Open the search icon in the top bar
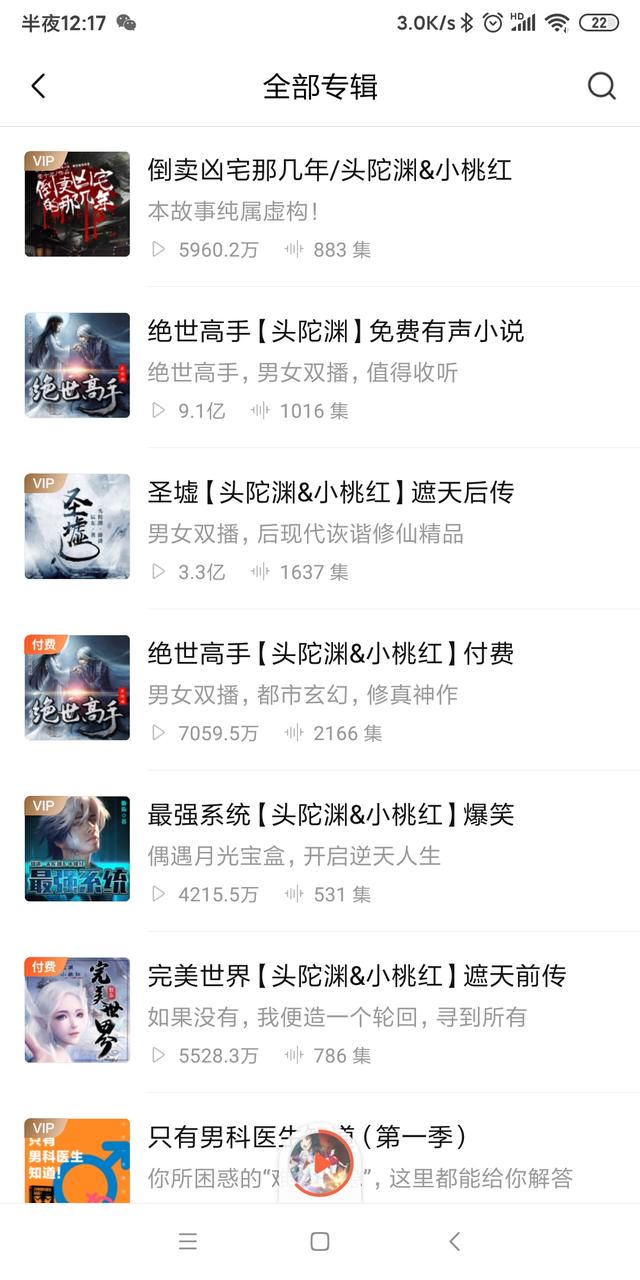Image resolution: width=640 pixels, height=1280 pixels. pos(601,86)
